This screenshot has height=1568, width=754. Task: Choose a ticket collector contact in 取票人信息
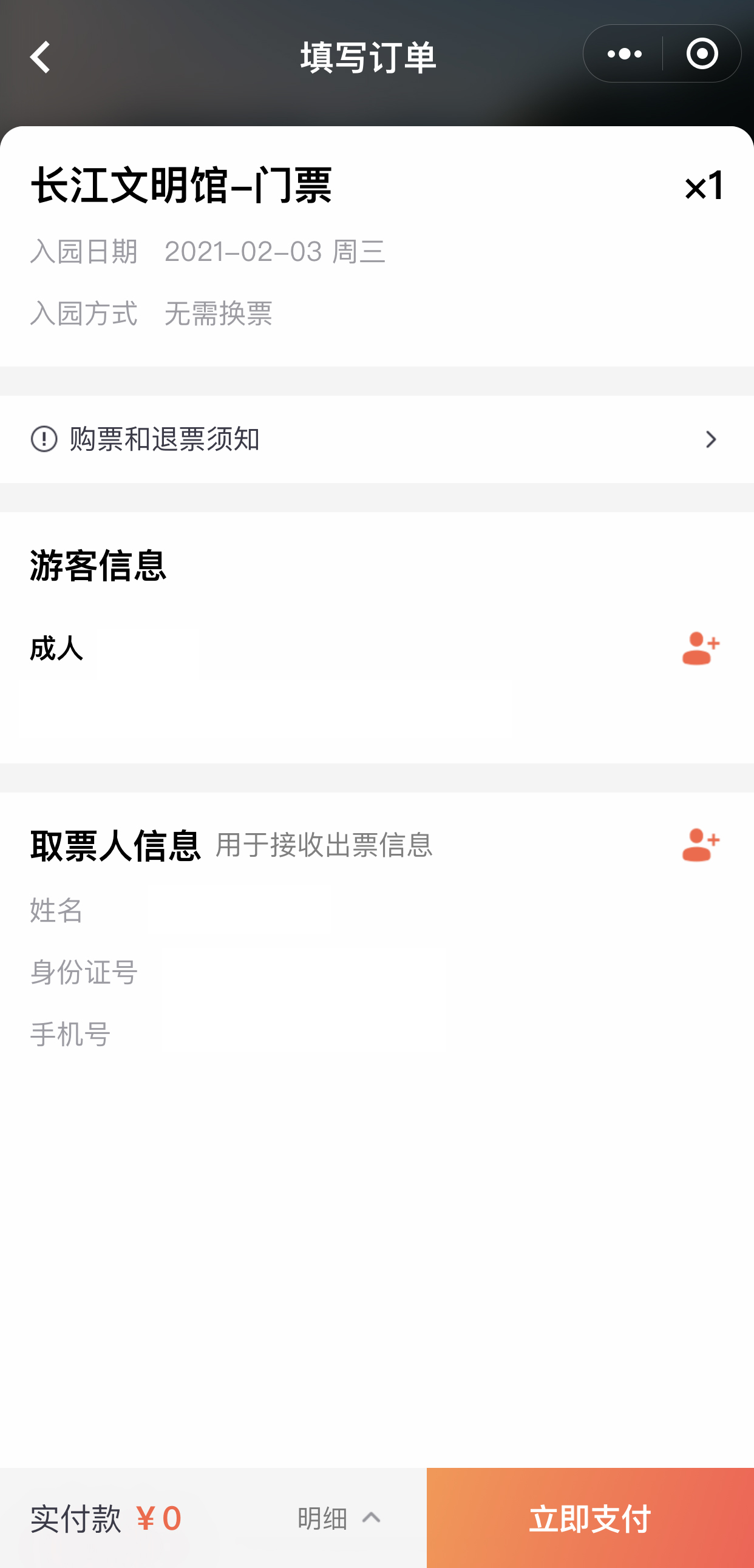tap(701, 845)
